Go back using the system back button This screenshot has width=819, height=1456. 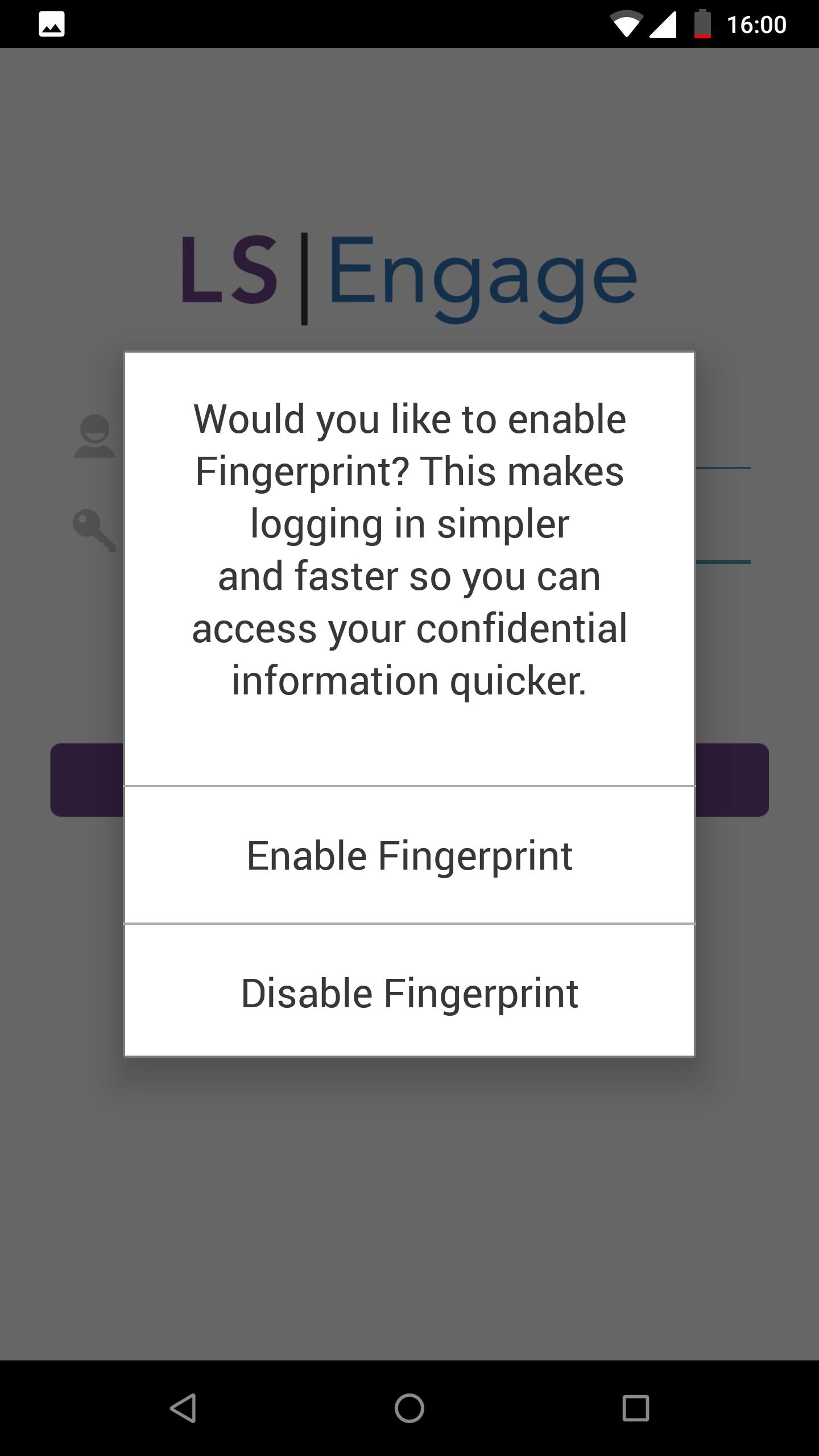[x=183, y=1408]
